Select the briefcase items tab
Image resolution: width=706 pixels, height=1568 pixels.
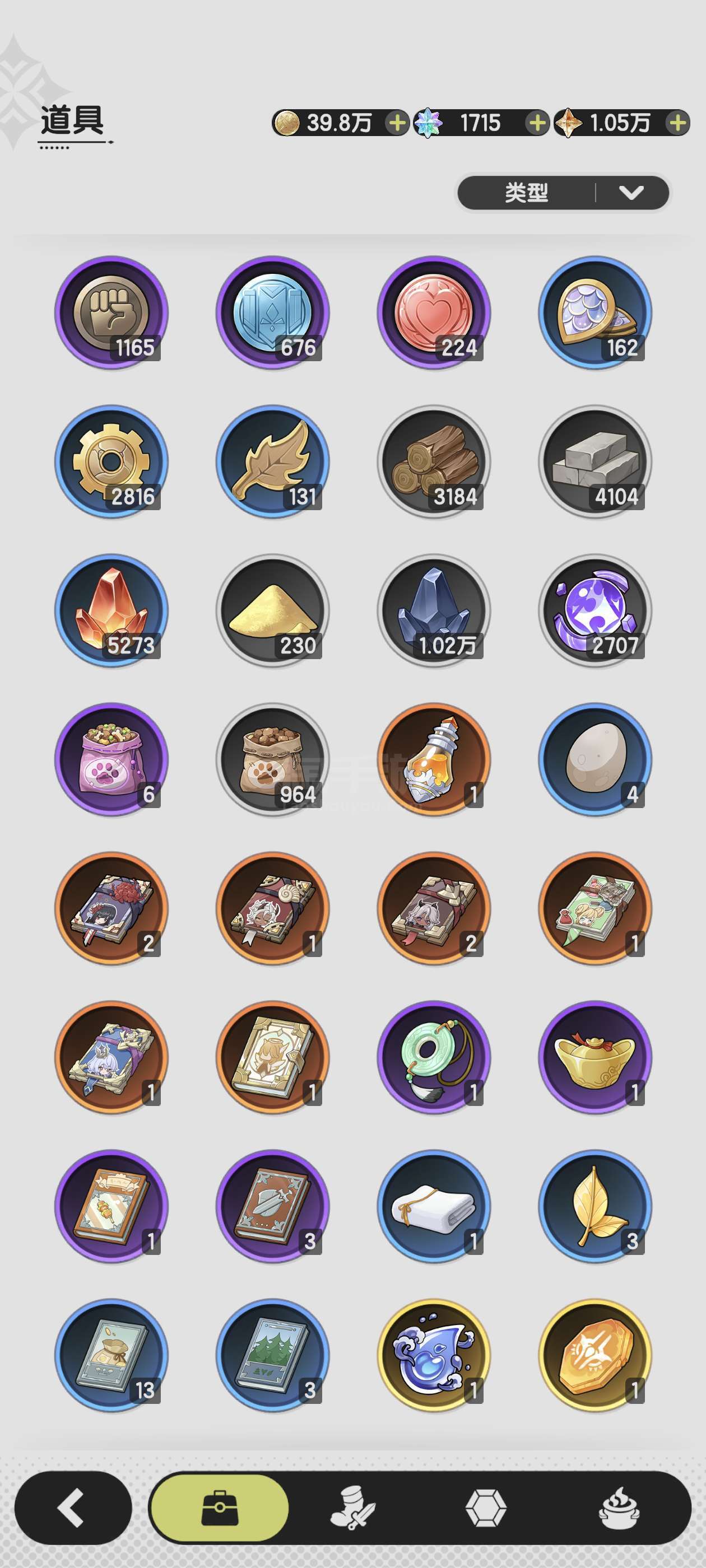tap(219, 1508)
